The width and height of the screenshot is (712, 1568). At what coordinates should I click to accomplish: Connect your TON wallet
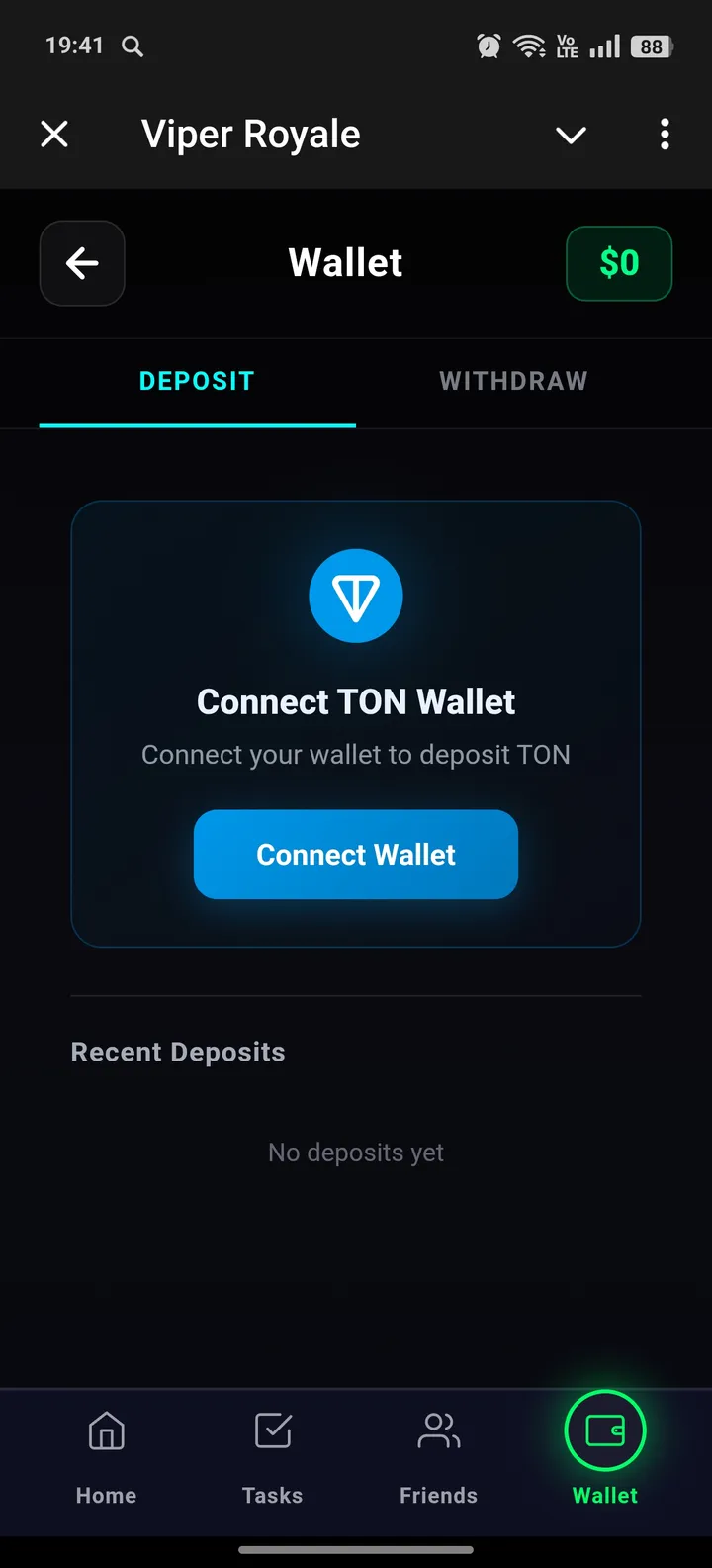pyautogui.click(x=356, y=855)
